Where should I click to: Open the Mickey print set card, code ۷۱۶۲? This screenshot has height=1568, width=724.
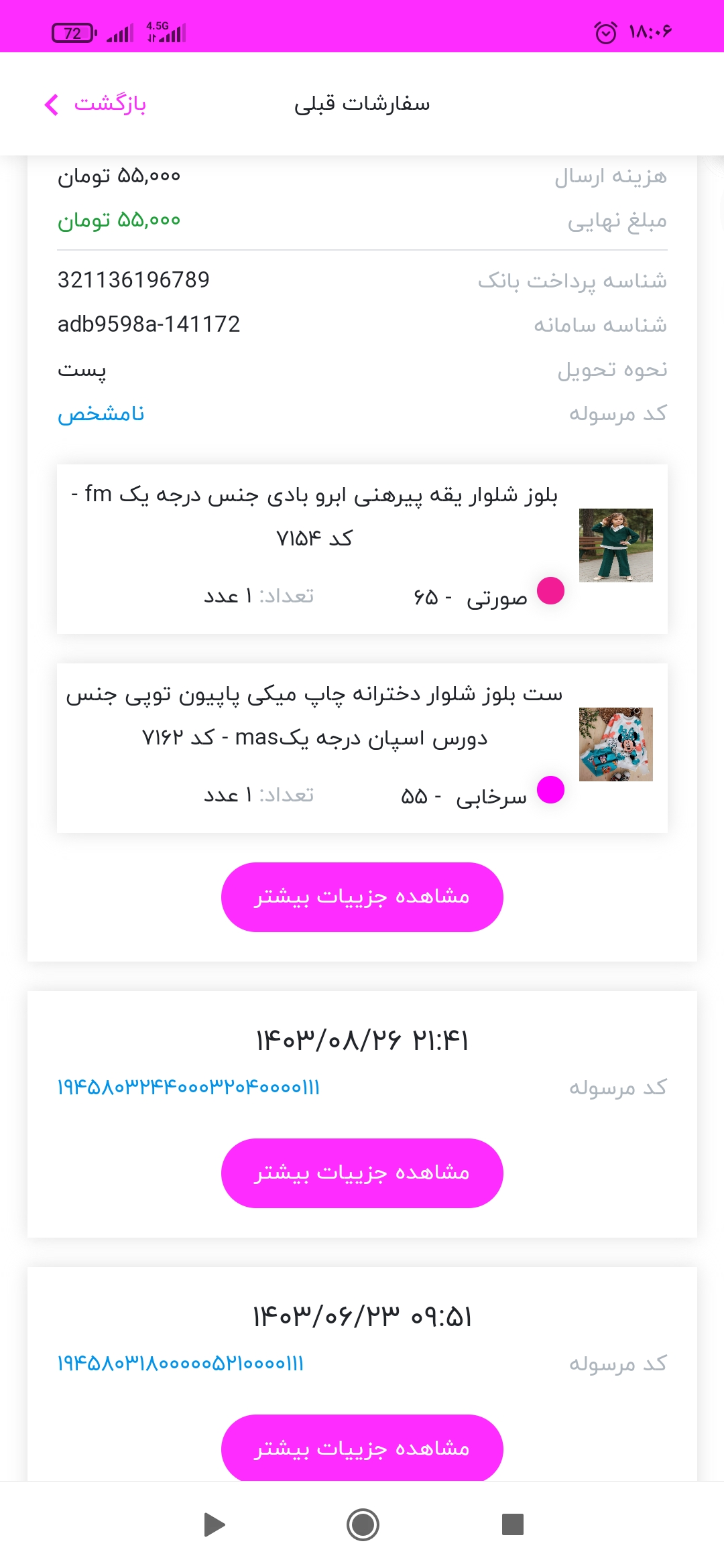(362, 748)
